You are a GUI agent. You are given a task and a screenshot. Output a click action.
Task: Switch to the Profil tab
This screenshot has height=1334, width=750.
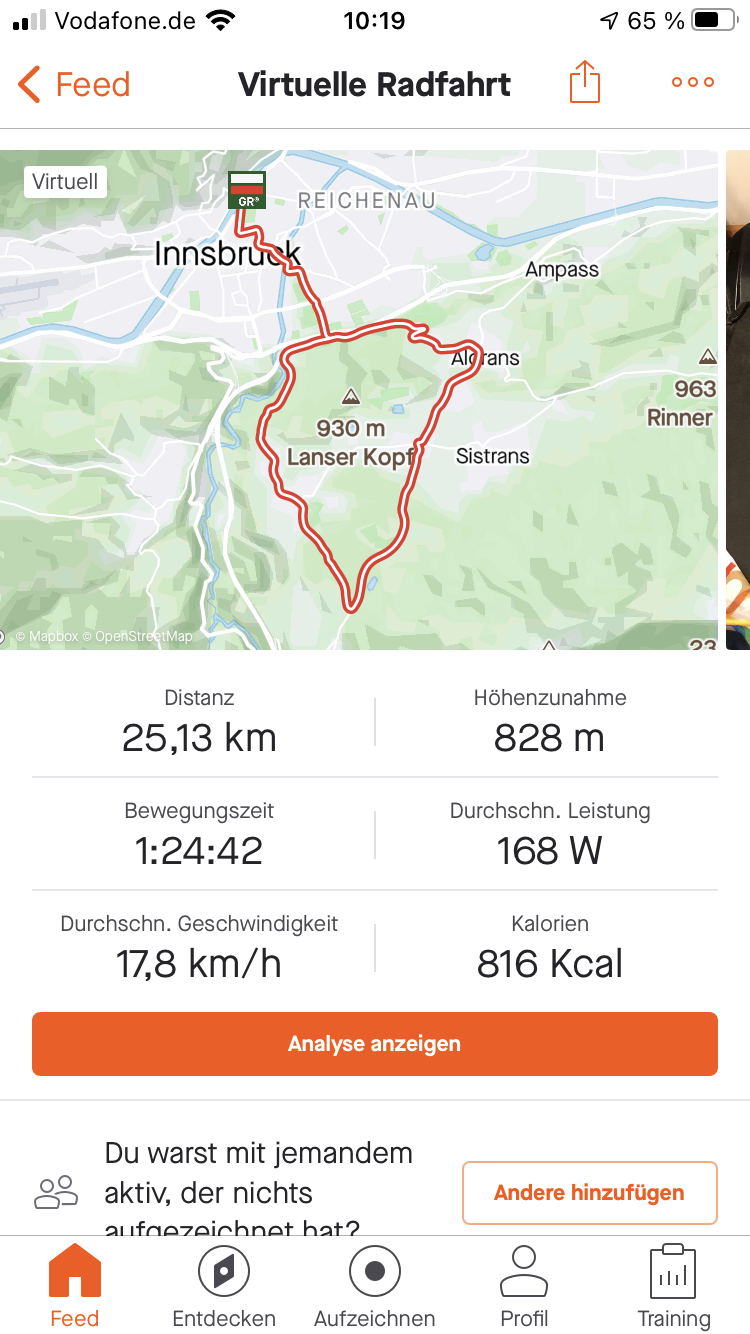(x=524, y=1287)
